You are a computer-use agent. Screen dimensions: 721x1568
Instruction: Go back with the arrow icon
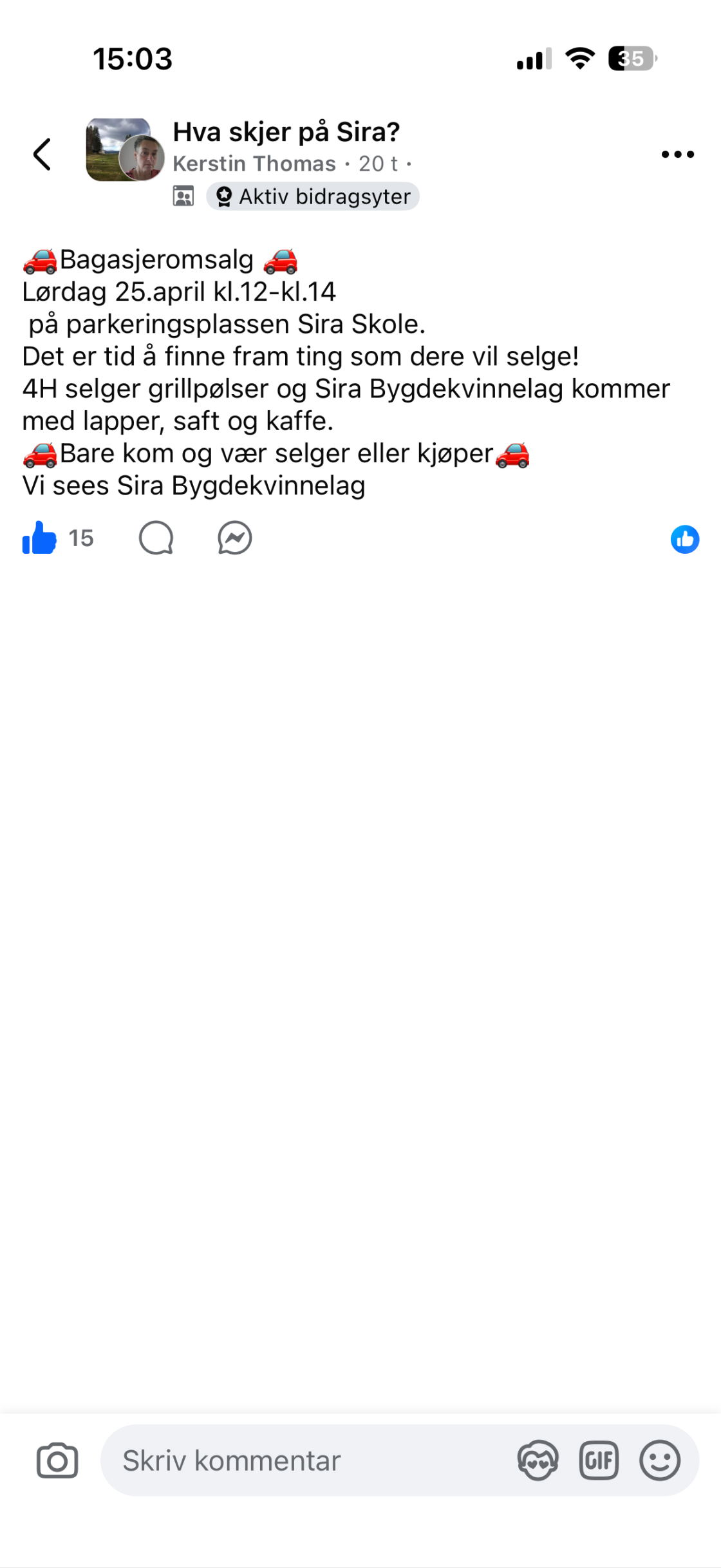(x=42, y=155)
